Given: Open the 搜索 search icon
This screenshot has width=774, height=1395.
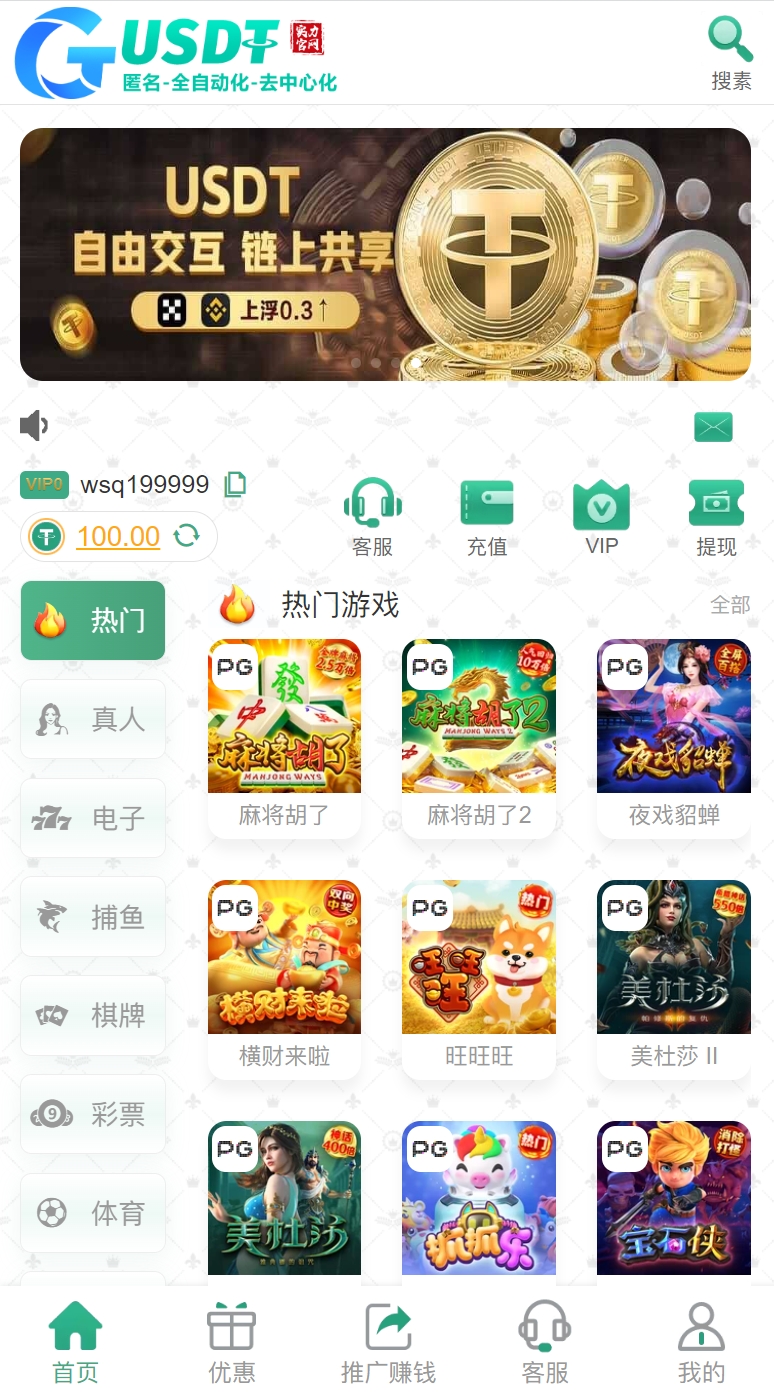Looking at the screenshot, I should click(730, 52).
